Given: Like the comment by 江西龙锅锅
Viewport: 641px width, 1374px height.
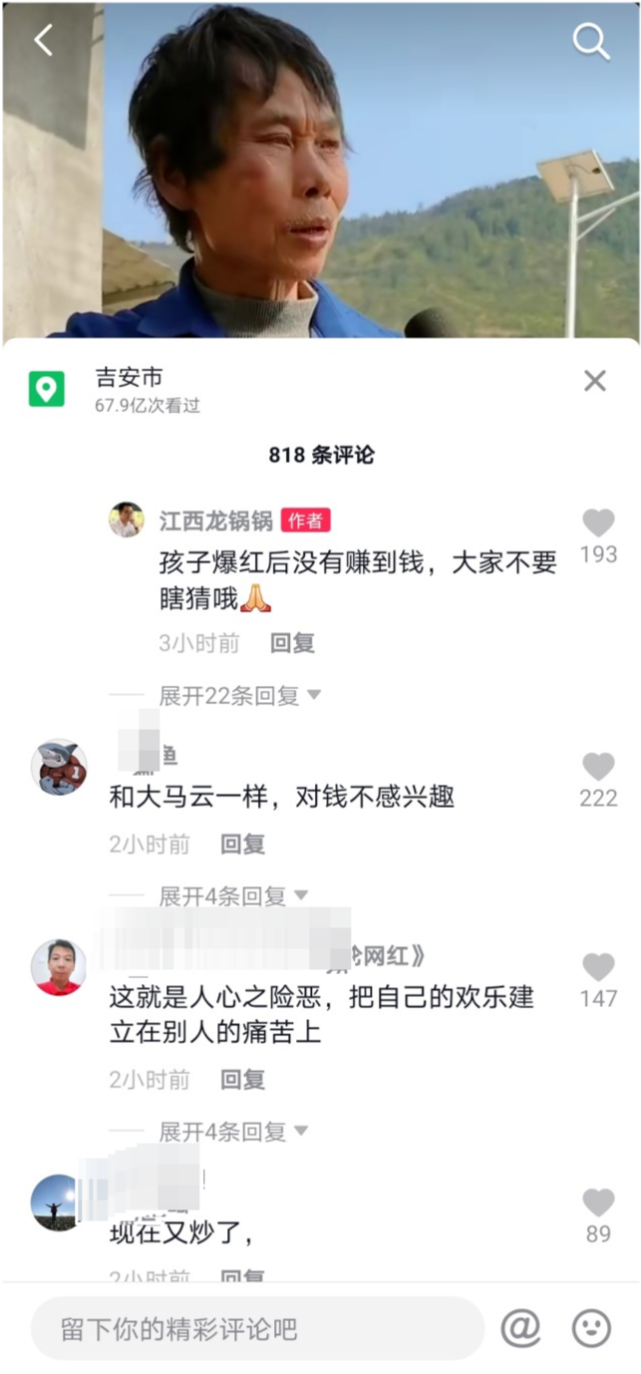Looking at the screenshot, I should coord(598,523).
